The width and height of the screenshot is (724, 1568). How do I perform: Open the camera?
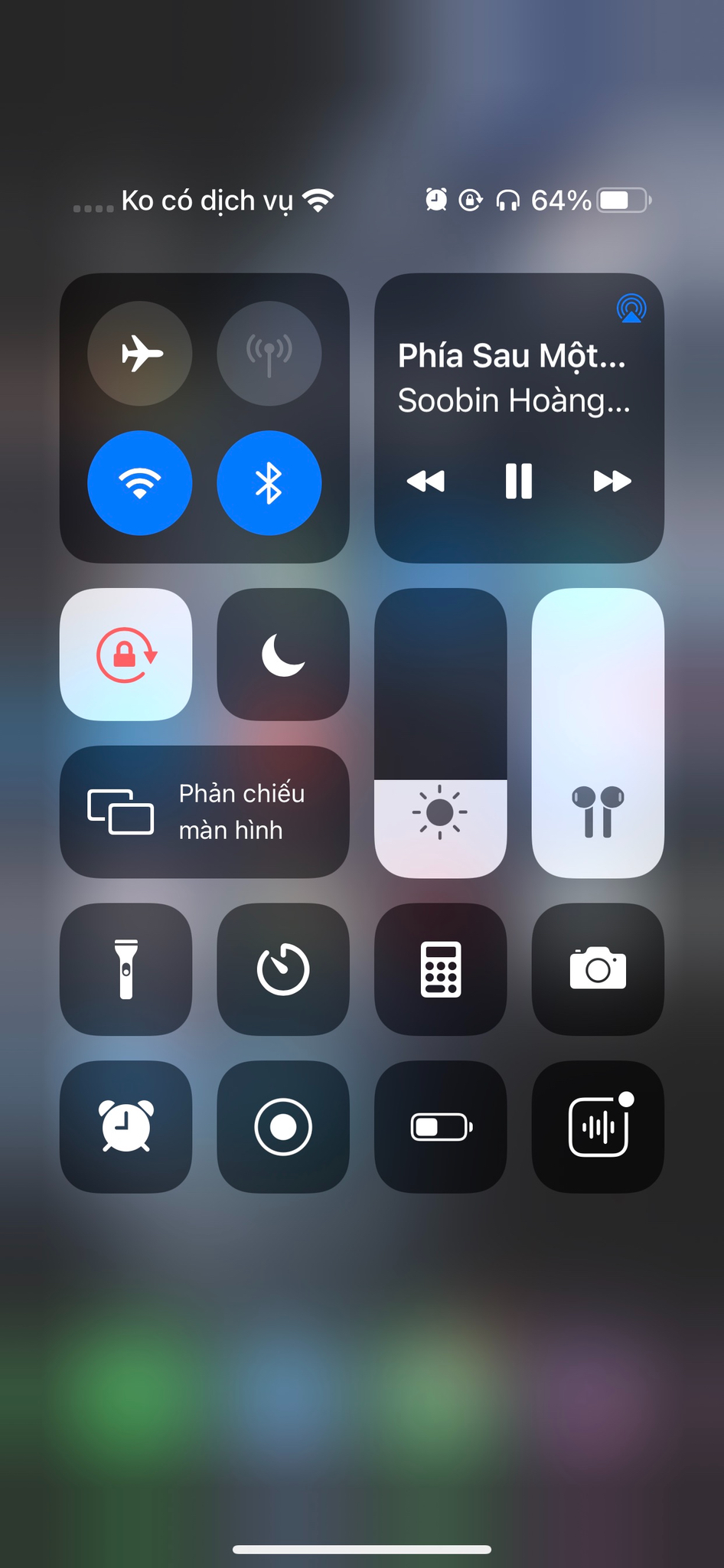click(598, 969)
